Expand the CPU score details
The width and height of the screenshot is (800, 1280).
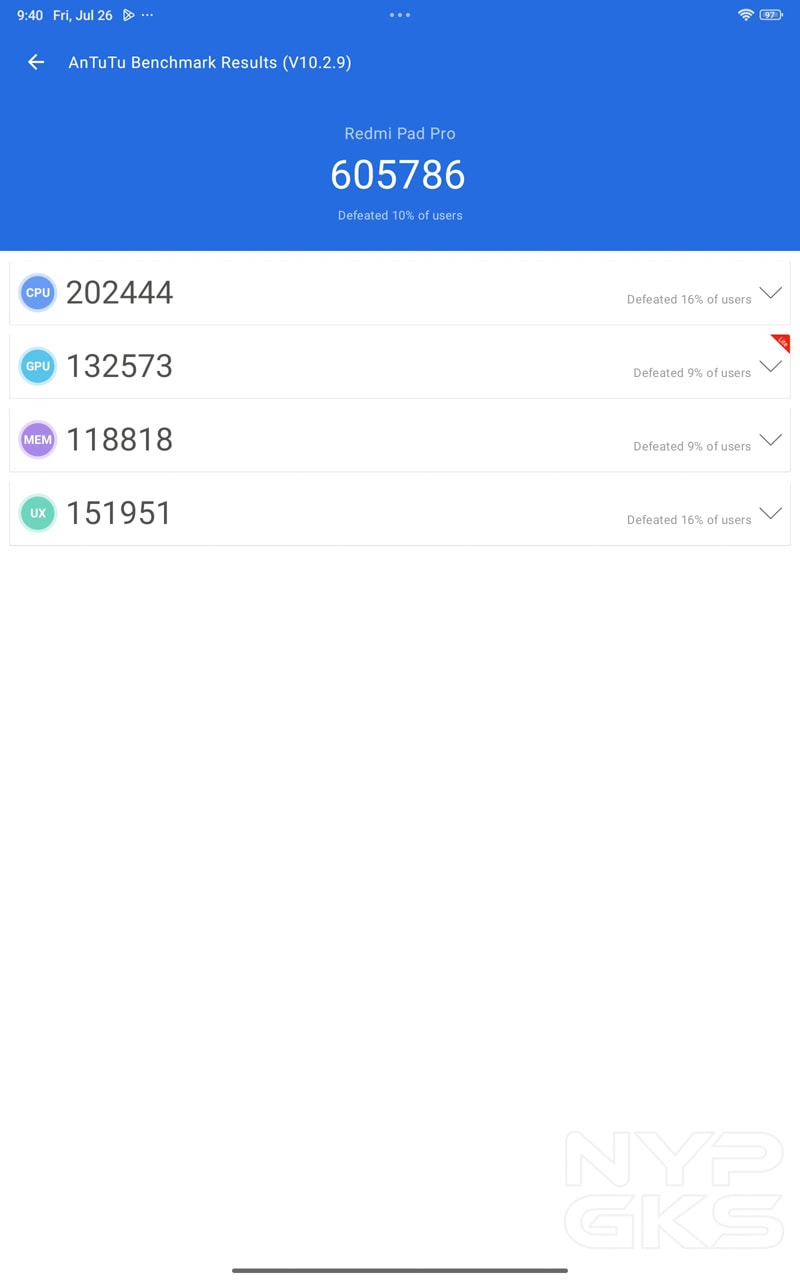pos(770,293)
